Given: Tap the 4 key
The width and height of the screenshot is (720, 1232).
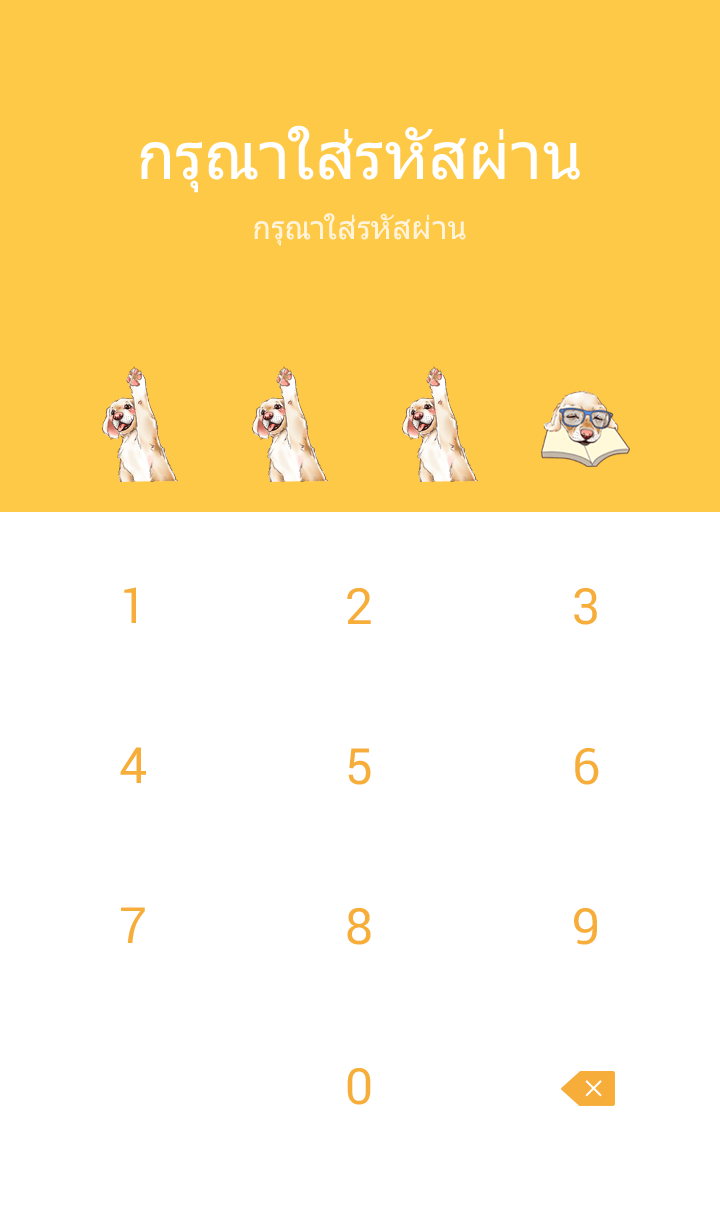Looking at the screenshot, I should pos(132,767).
